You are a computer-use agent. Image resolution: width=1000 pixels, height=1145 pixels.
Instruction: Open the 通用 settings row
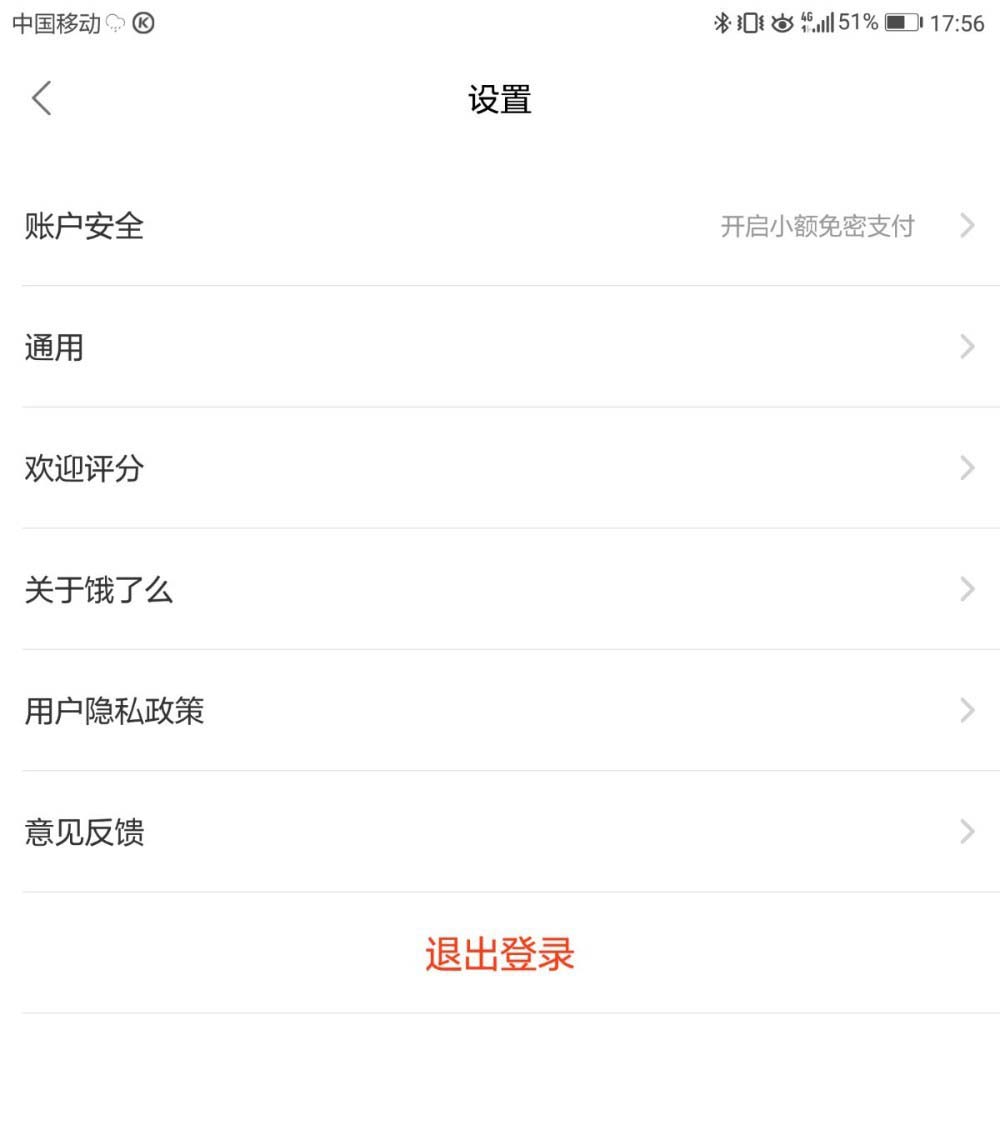click(500, 347)
